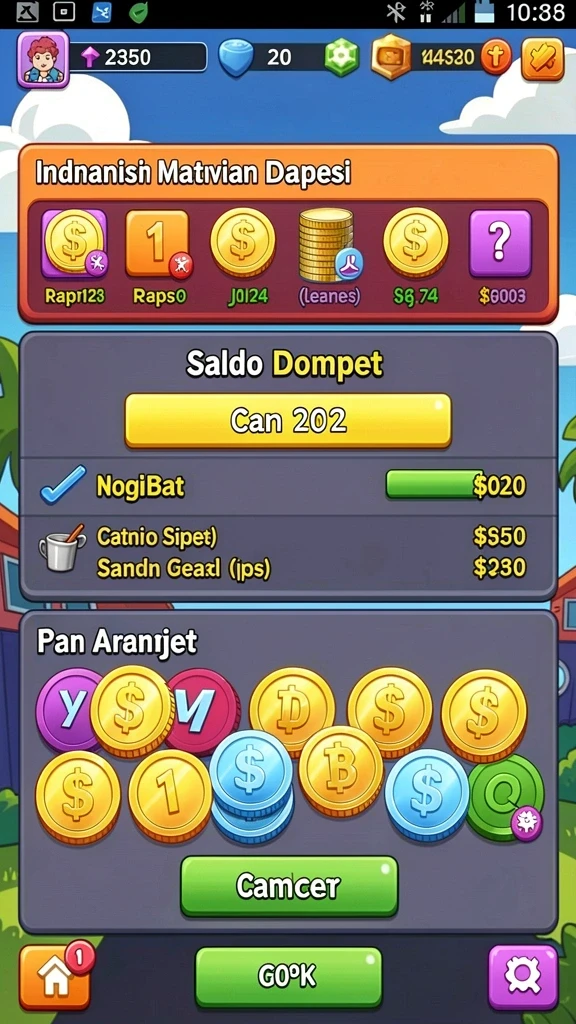The width and height of the screenshot is (576, 1024).
Task: Tap the orange plus button beside the coin balance
Action: tap(497, 58)
